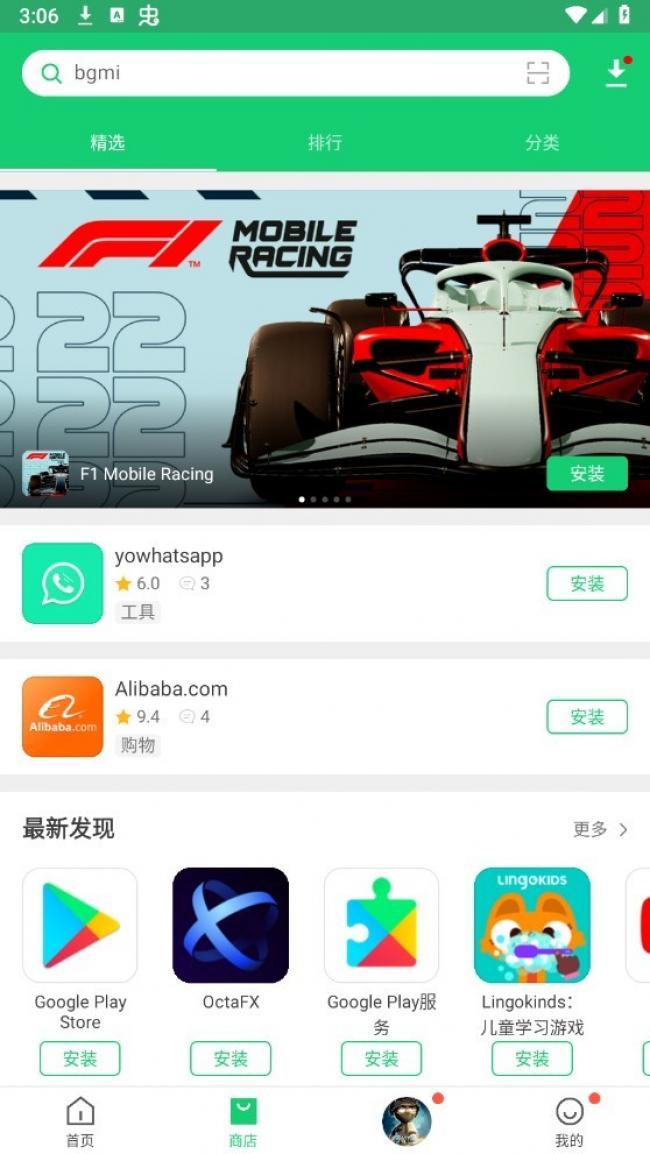Open the QR scan icon in search bar
The height and width of the screenshot is (1154, 650).
click(x=538, y=73)
